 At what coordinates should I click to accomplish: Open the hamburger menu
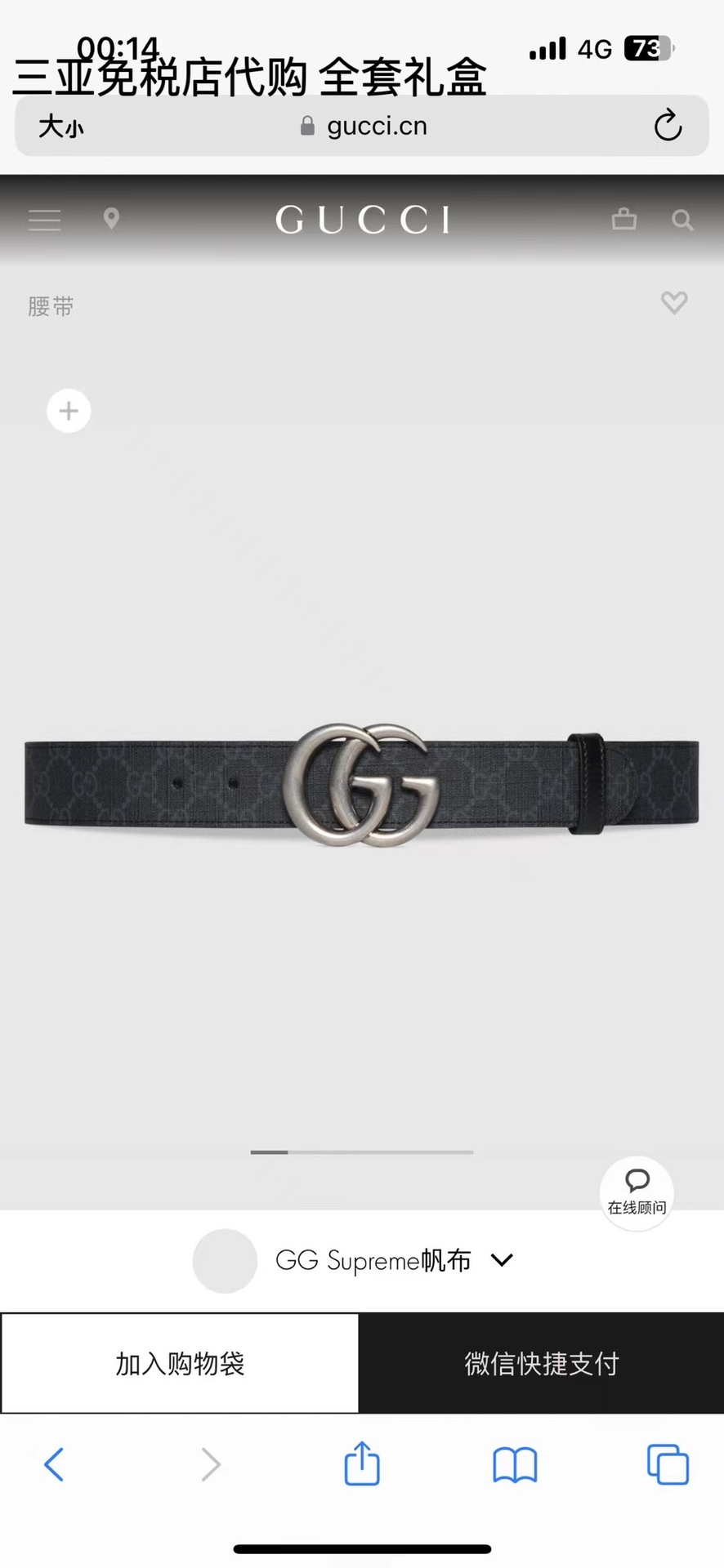click(x=44, y=220)
